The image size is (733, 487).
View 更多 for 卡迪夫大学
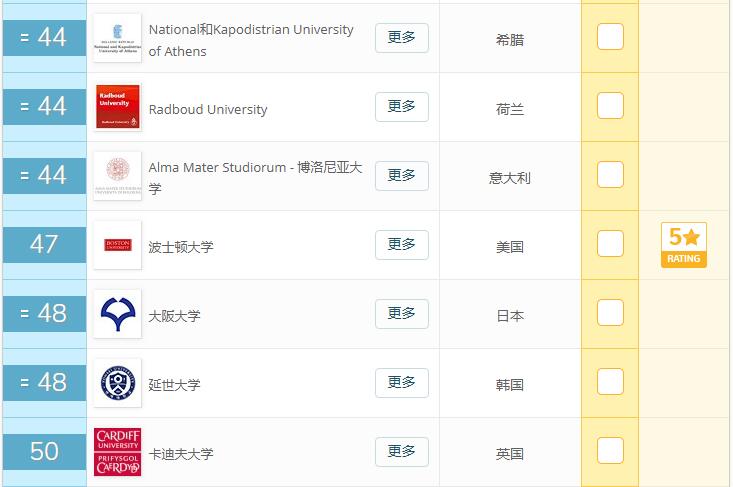click(x=402, y=452)
